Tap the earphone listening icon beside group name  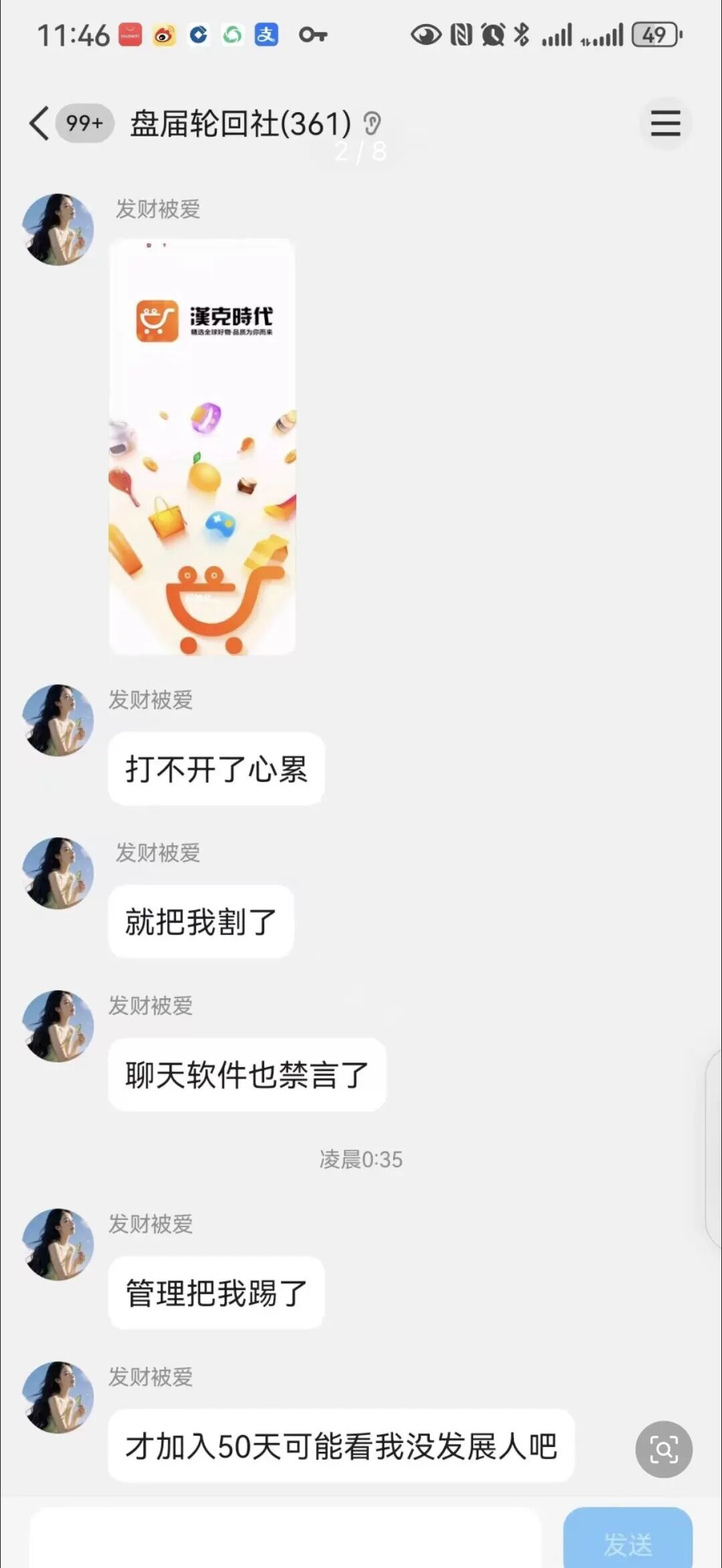[372, 122]
